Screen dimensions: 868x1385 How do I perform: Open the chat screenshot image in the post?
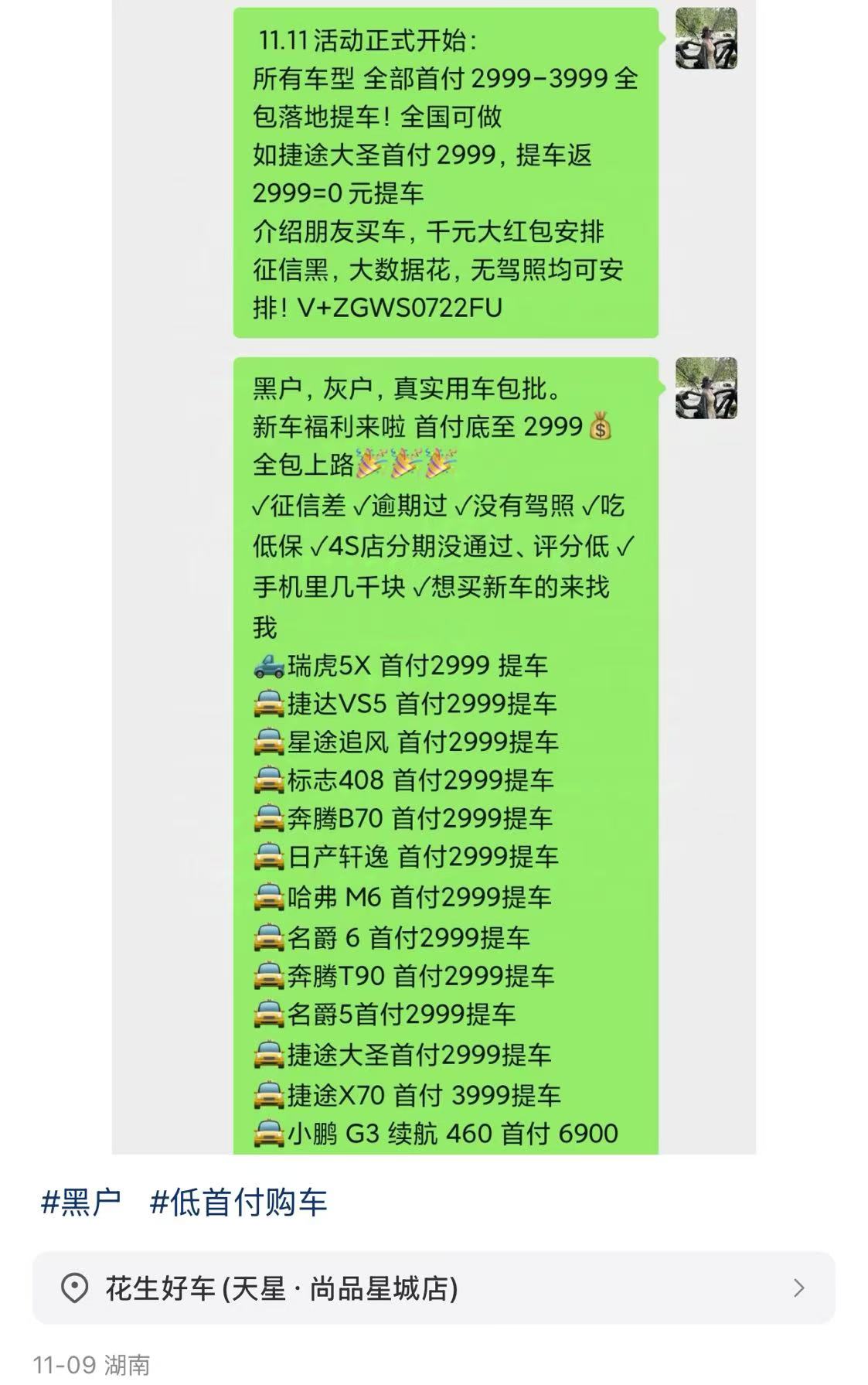click(434, 576)
